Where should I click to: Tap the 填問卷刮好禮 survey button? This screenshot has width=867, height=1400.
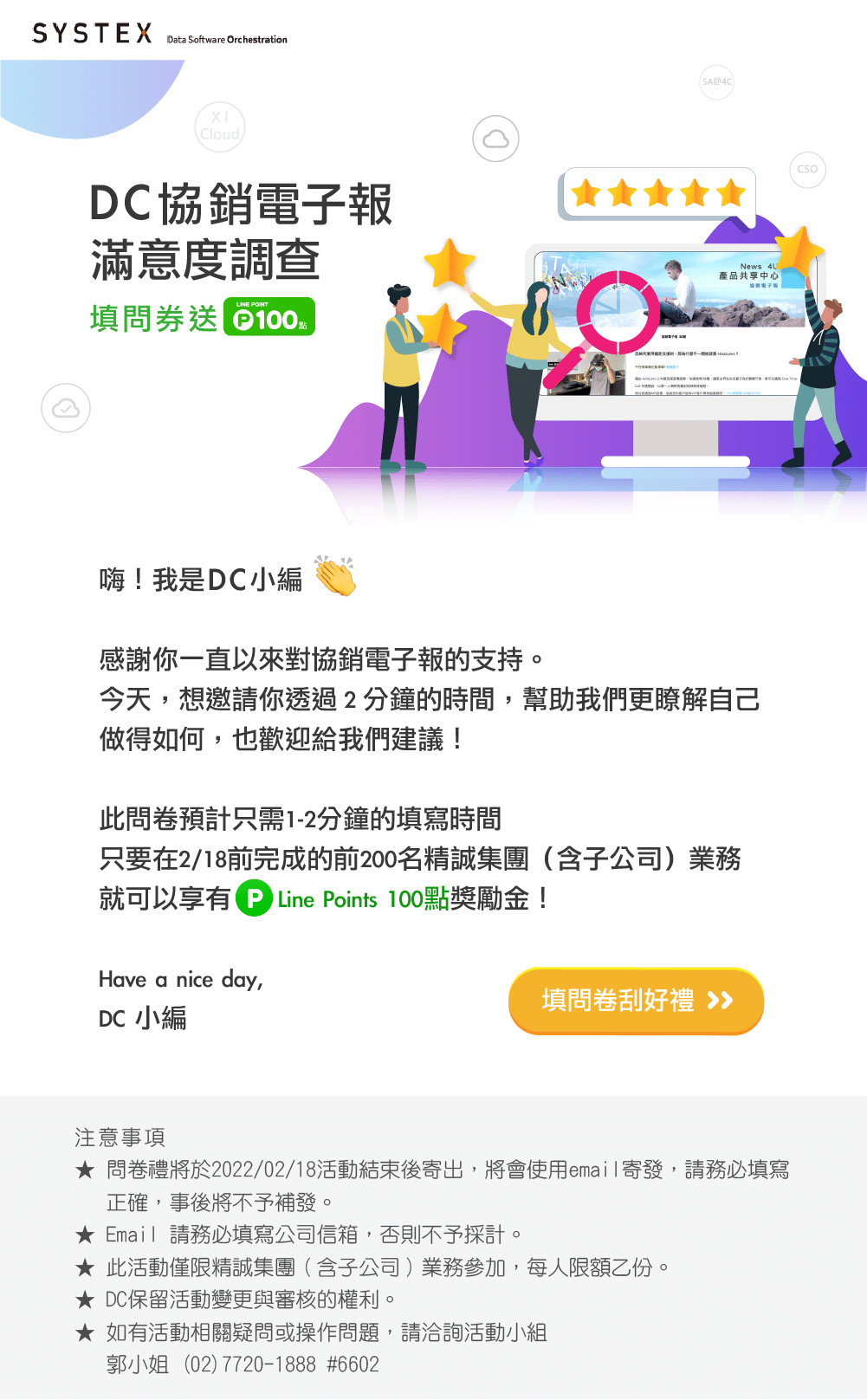[636, 1001]
